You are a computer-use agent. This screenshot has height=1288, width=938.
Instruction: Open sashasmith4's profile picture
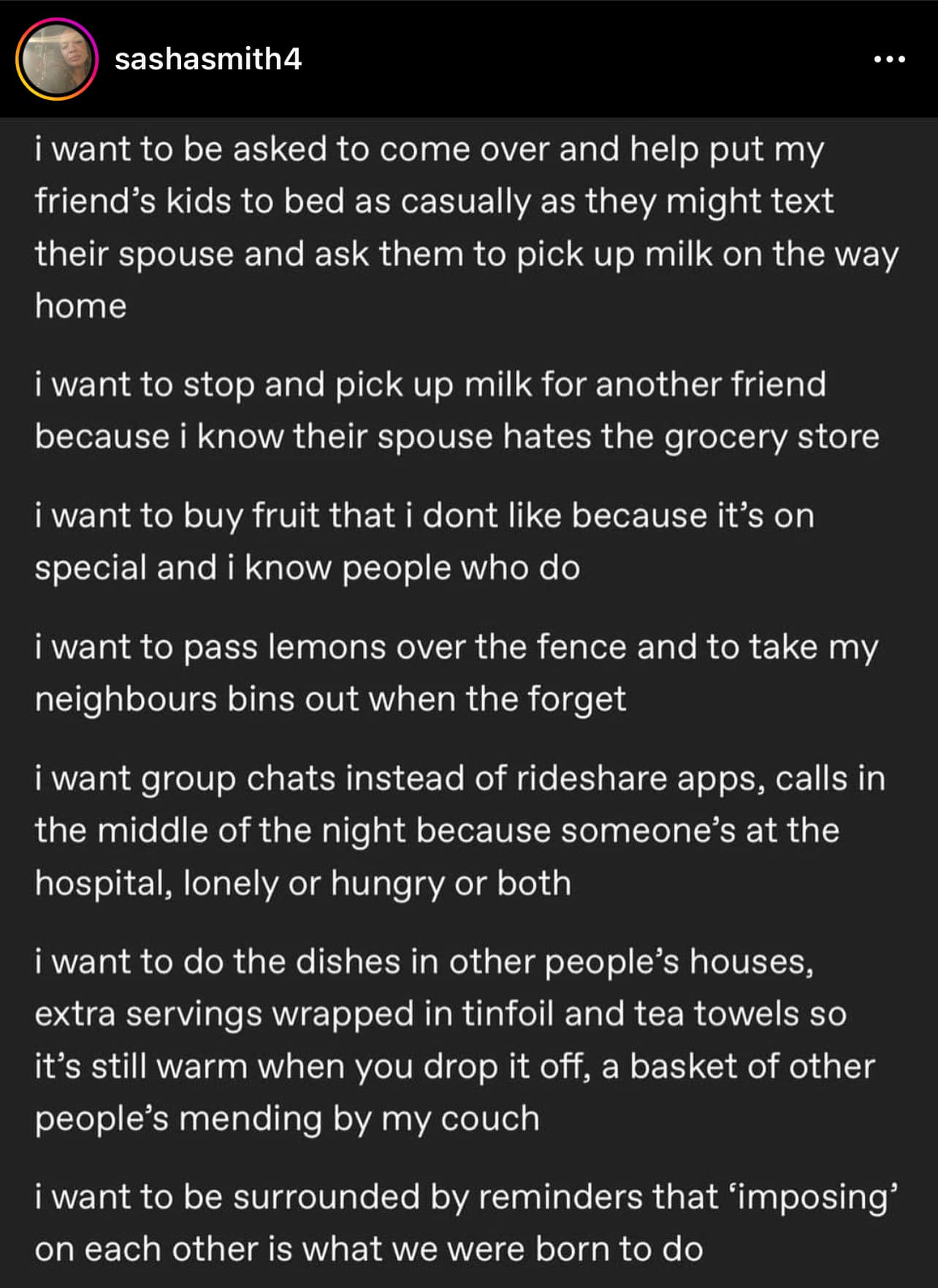point(57,59)
